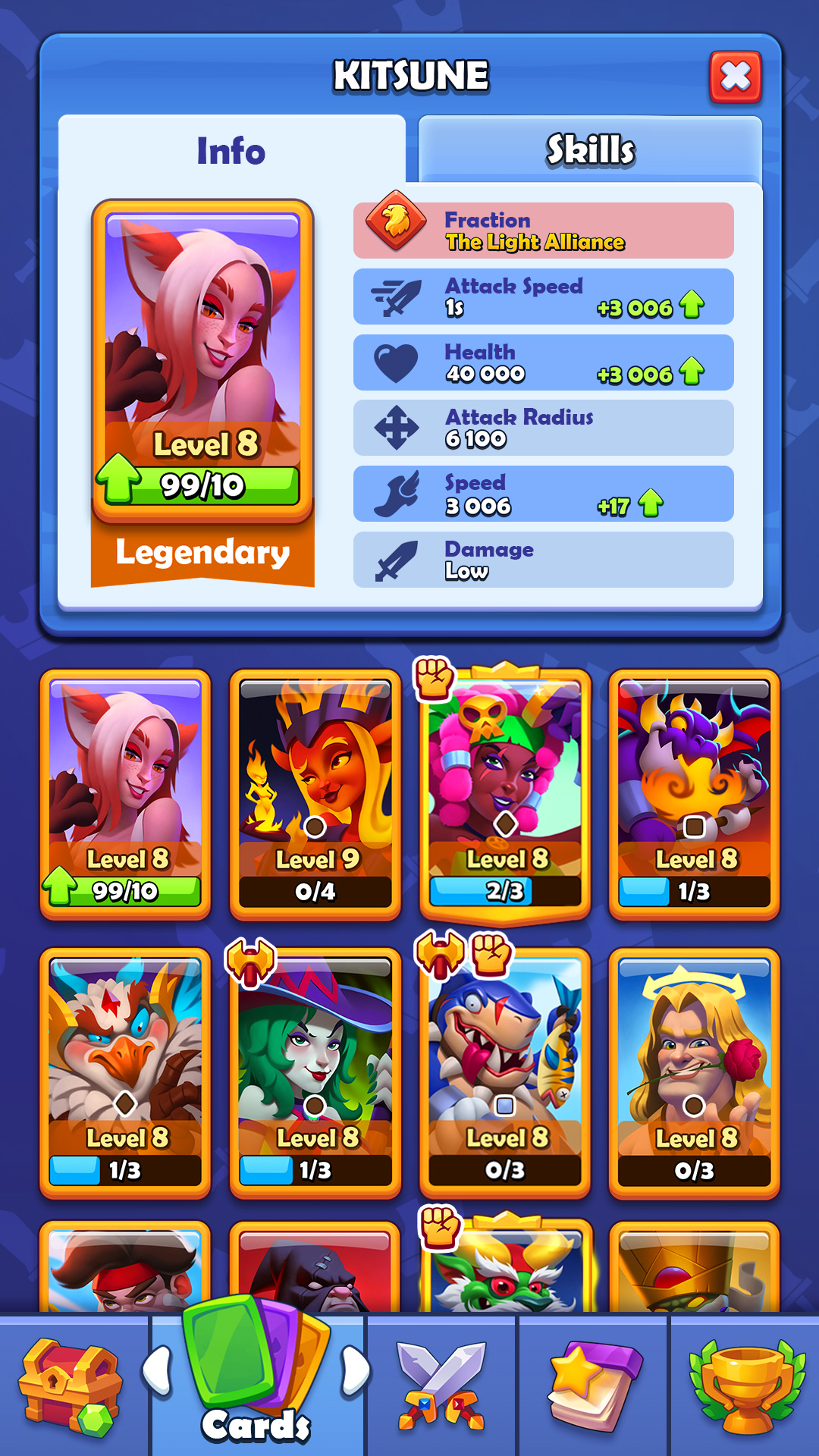Switch to the Skills tab
Screen dimensions: 819x1456
[x=590, y=149]
